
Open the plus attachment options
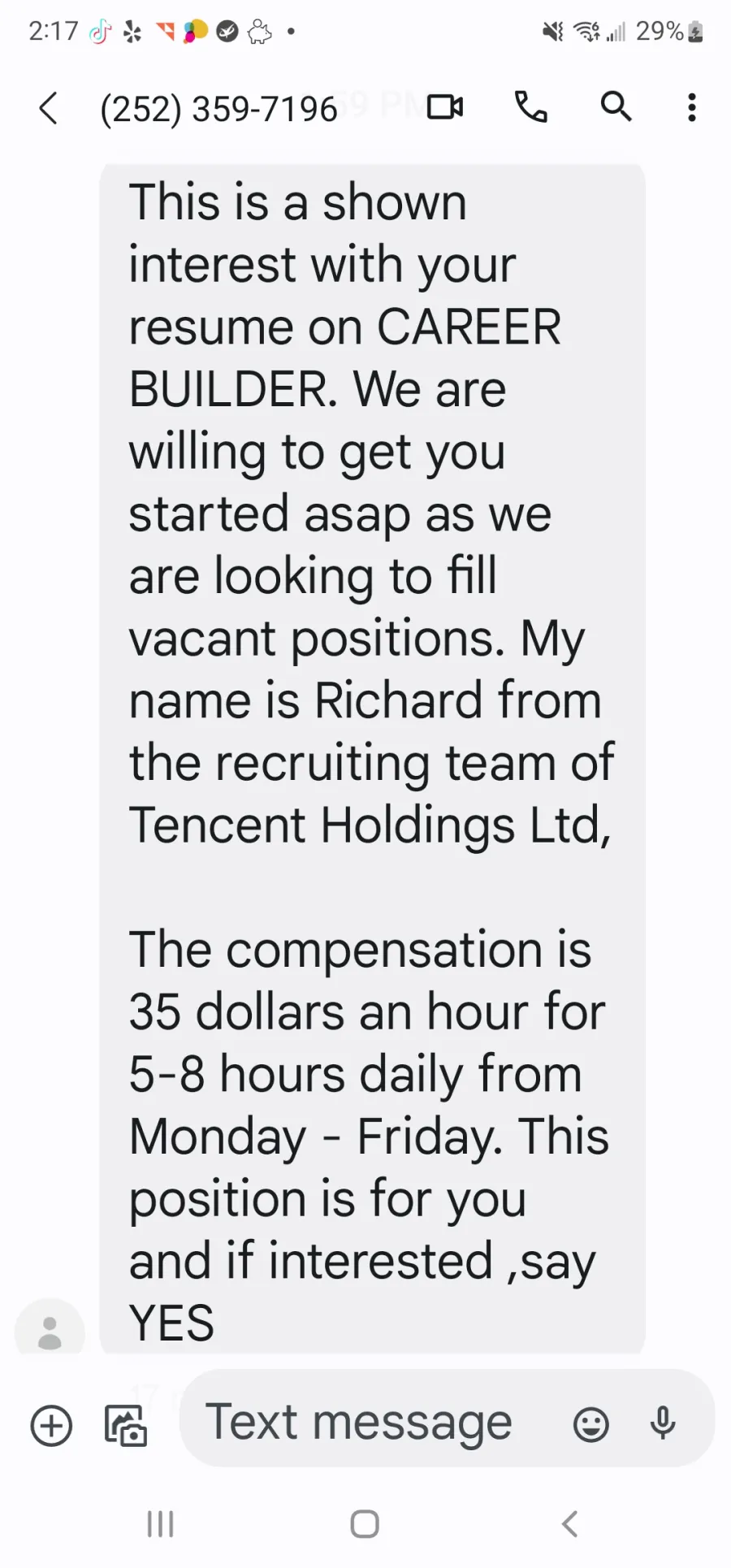coord(51,1426)
